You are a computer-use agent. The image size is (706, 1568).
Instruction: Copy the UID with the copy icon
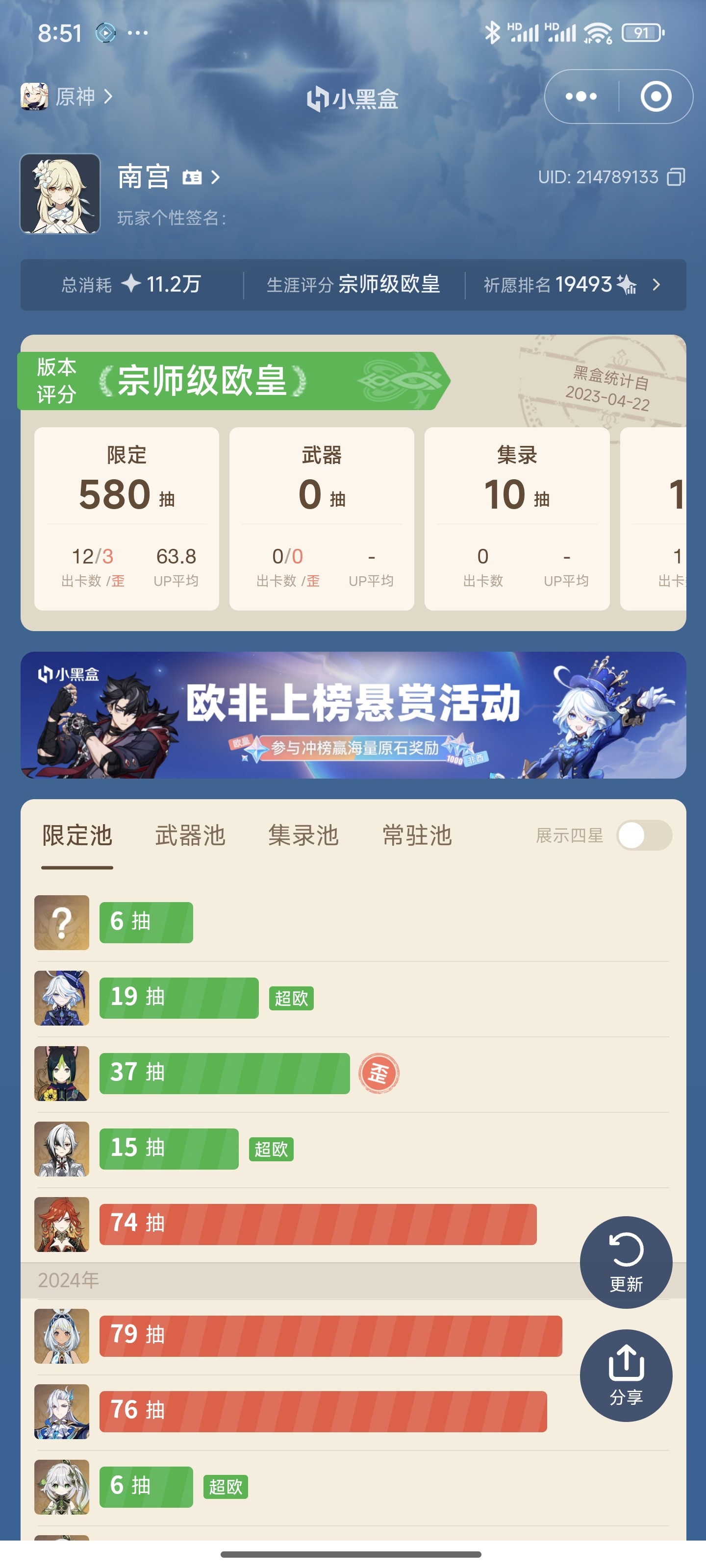click(x=676, y=177)
